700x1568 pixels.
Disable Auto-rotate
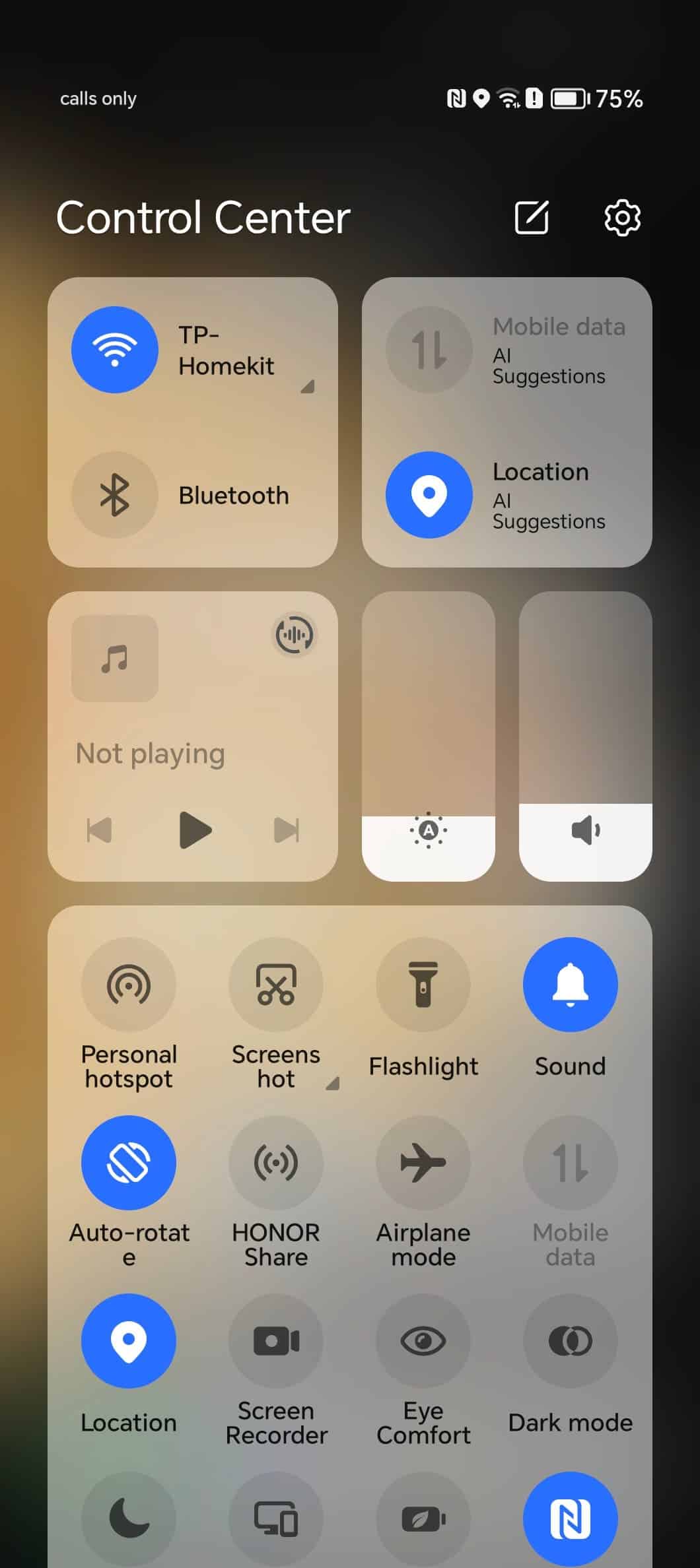coord(129,1163)
